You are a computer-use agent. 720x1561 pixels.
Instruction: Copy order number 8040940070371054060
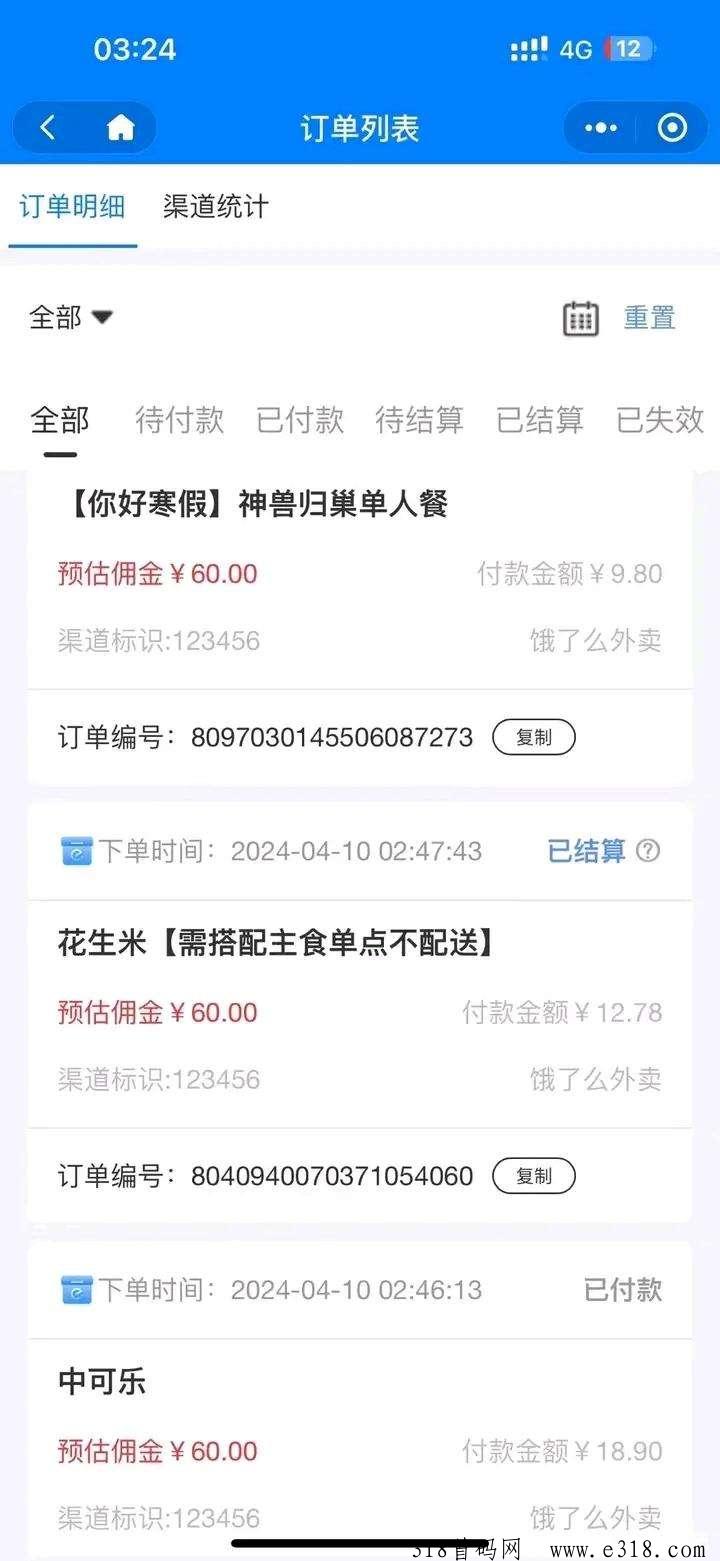[534, 1176]
